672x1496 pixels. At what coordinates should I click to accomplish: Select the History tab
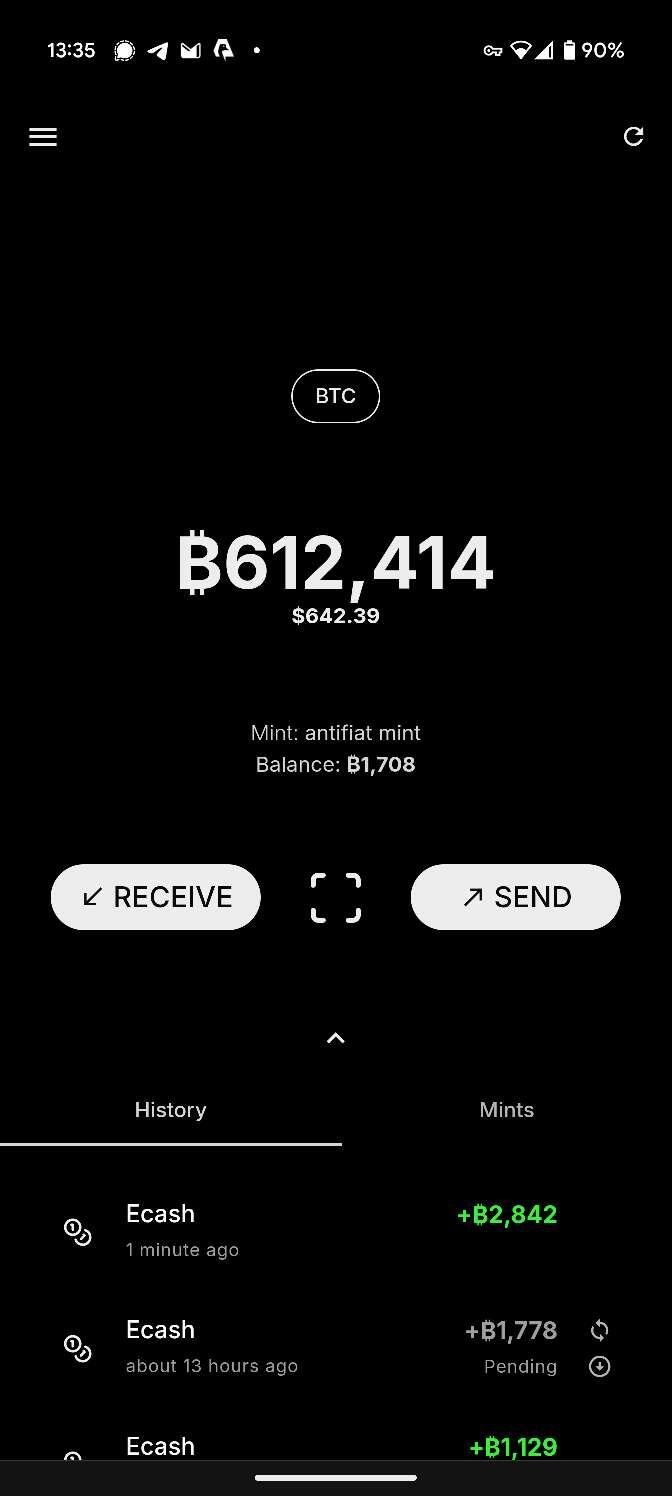[171, 1110]
